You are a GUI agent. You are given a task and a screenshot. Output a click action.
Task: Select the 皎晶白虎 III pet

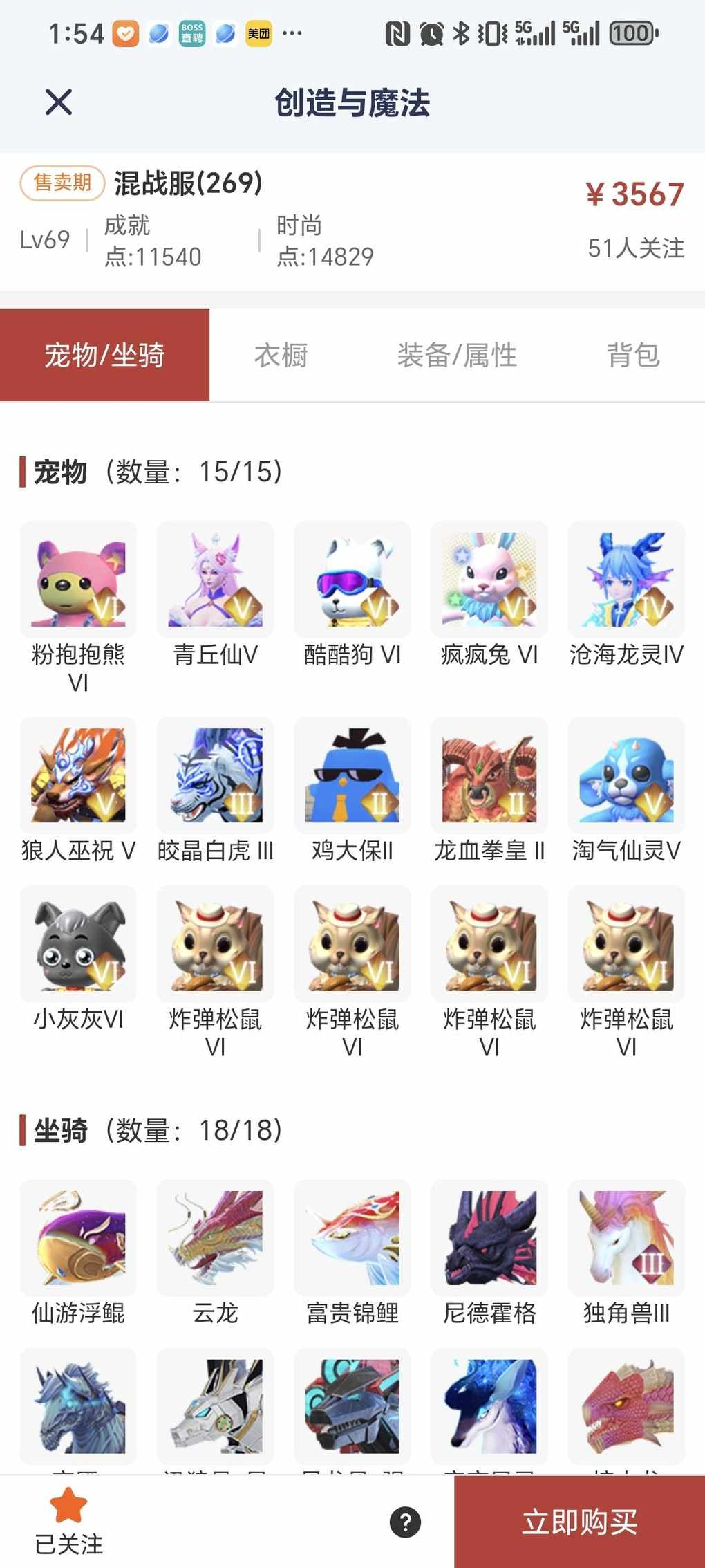pyautogui.click(x=215, y=775)
